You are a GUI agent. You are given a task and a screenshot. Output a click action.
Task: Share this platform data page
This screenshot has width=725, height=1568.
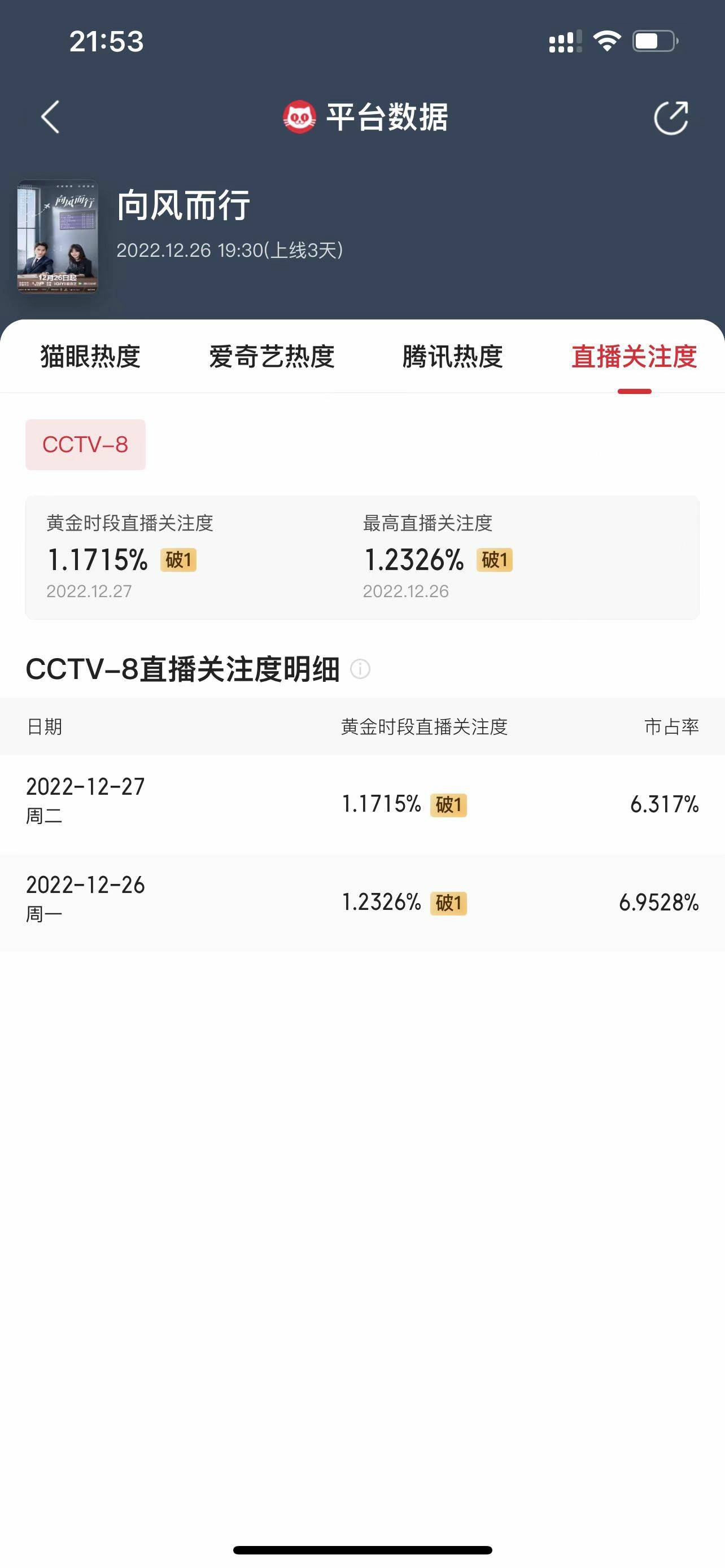pyautogui.click(x=671, y=117)
